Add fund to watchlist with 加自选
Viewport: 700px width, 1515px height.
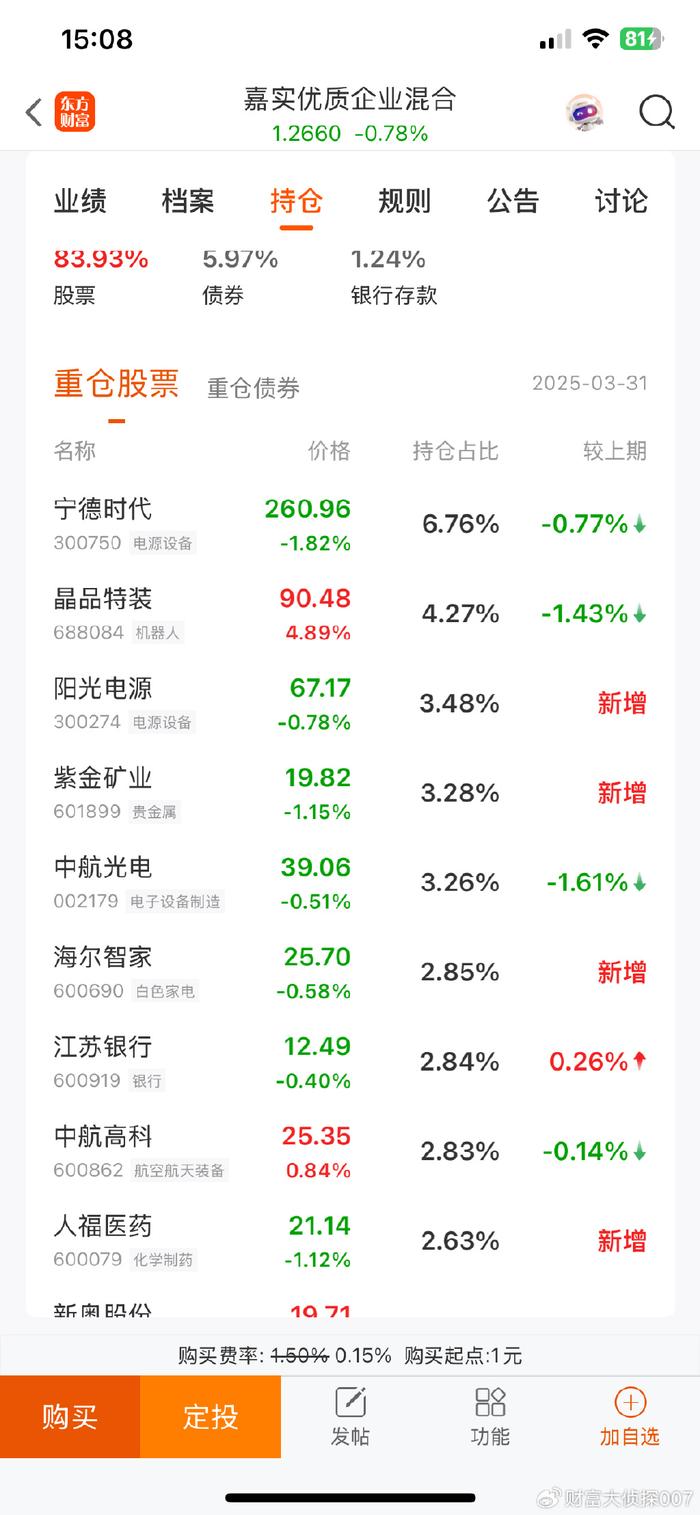pyautogui.click(x=630, y=1417)
